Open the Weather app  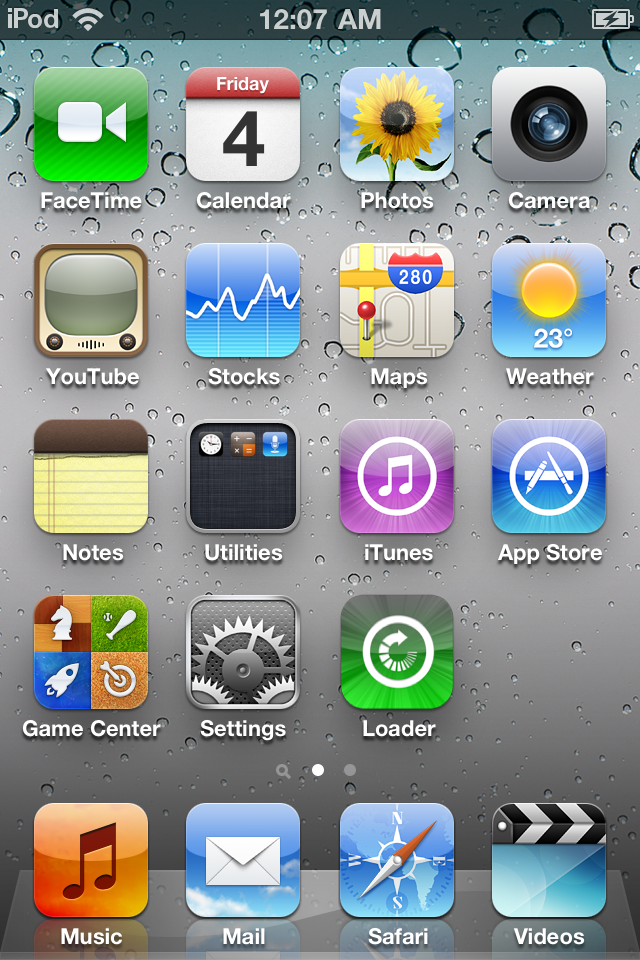549,300
